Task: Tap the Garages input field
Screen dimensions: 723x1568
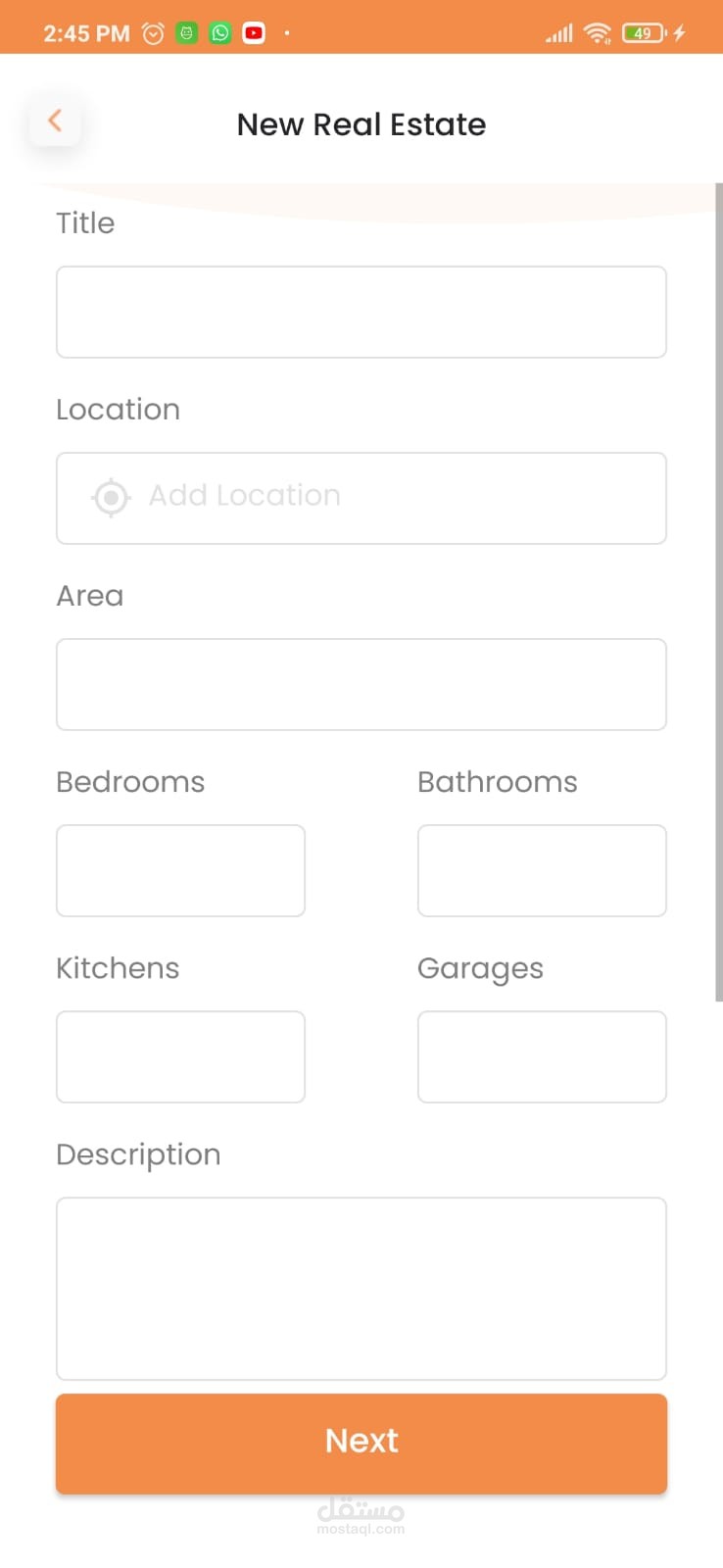Action: [542, 1056]
